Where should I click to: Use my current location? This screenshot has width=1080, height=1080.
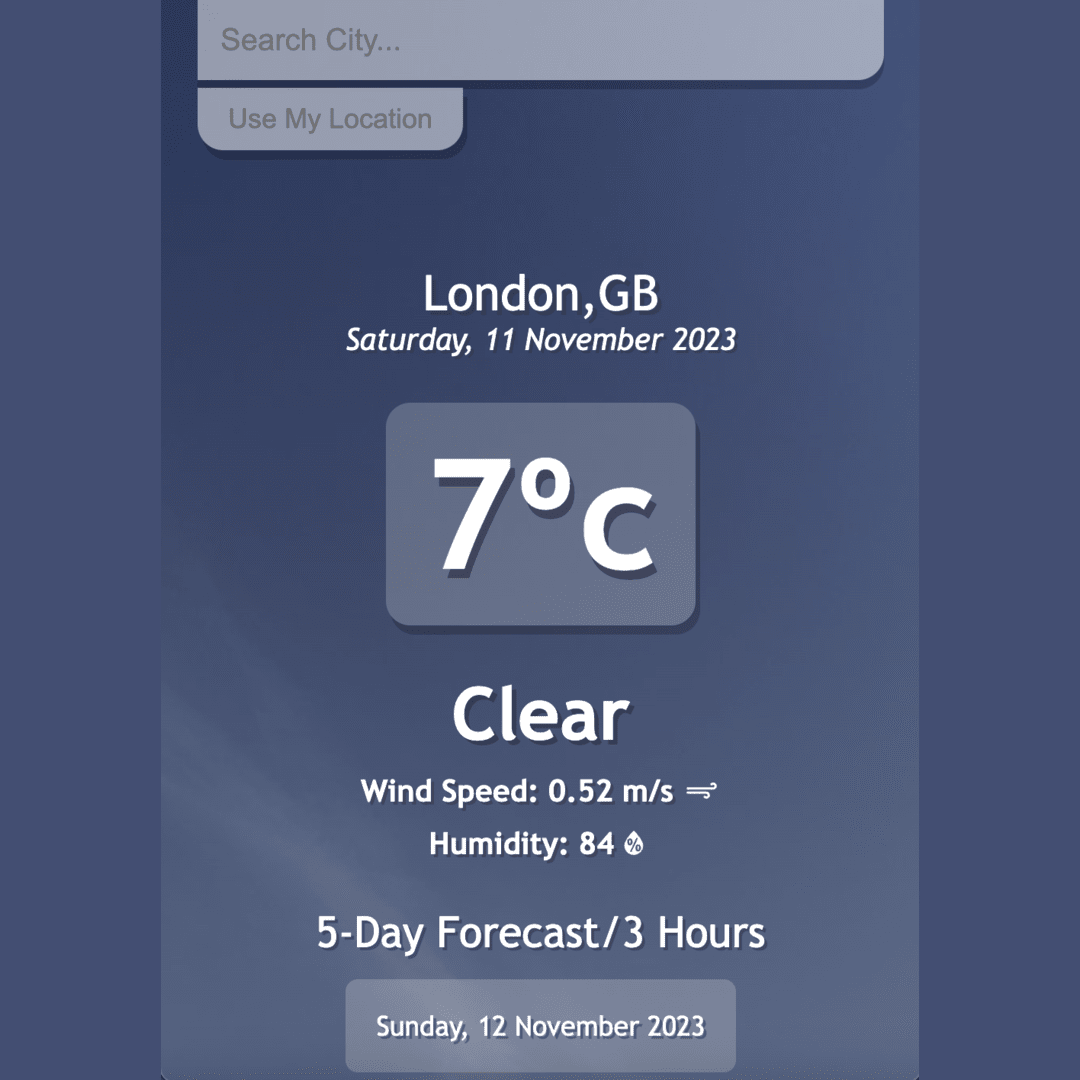(x=330, y=119)
